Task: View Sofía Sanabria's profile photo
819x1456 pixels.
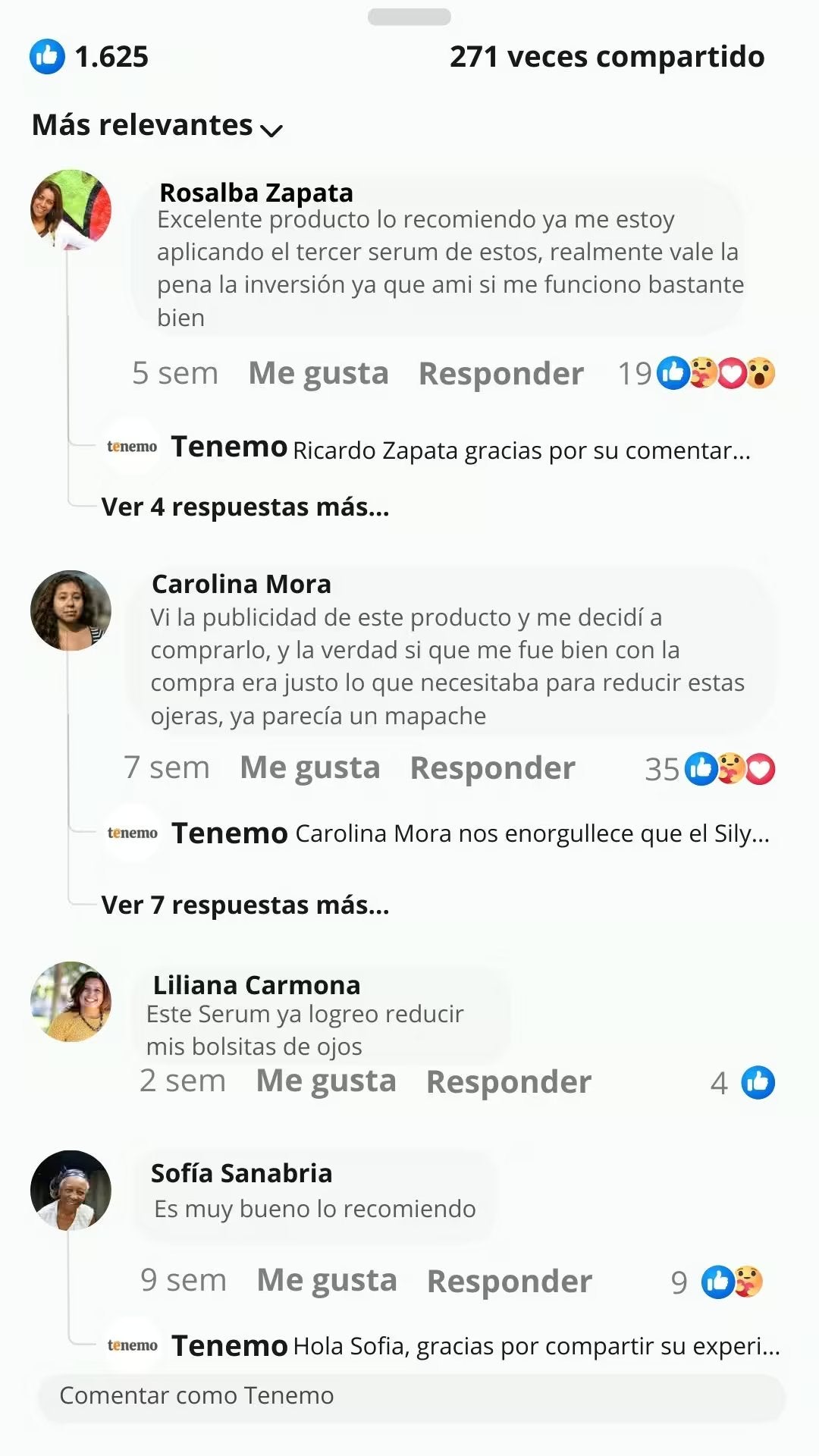Action: 71,1190
